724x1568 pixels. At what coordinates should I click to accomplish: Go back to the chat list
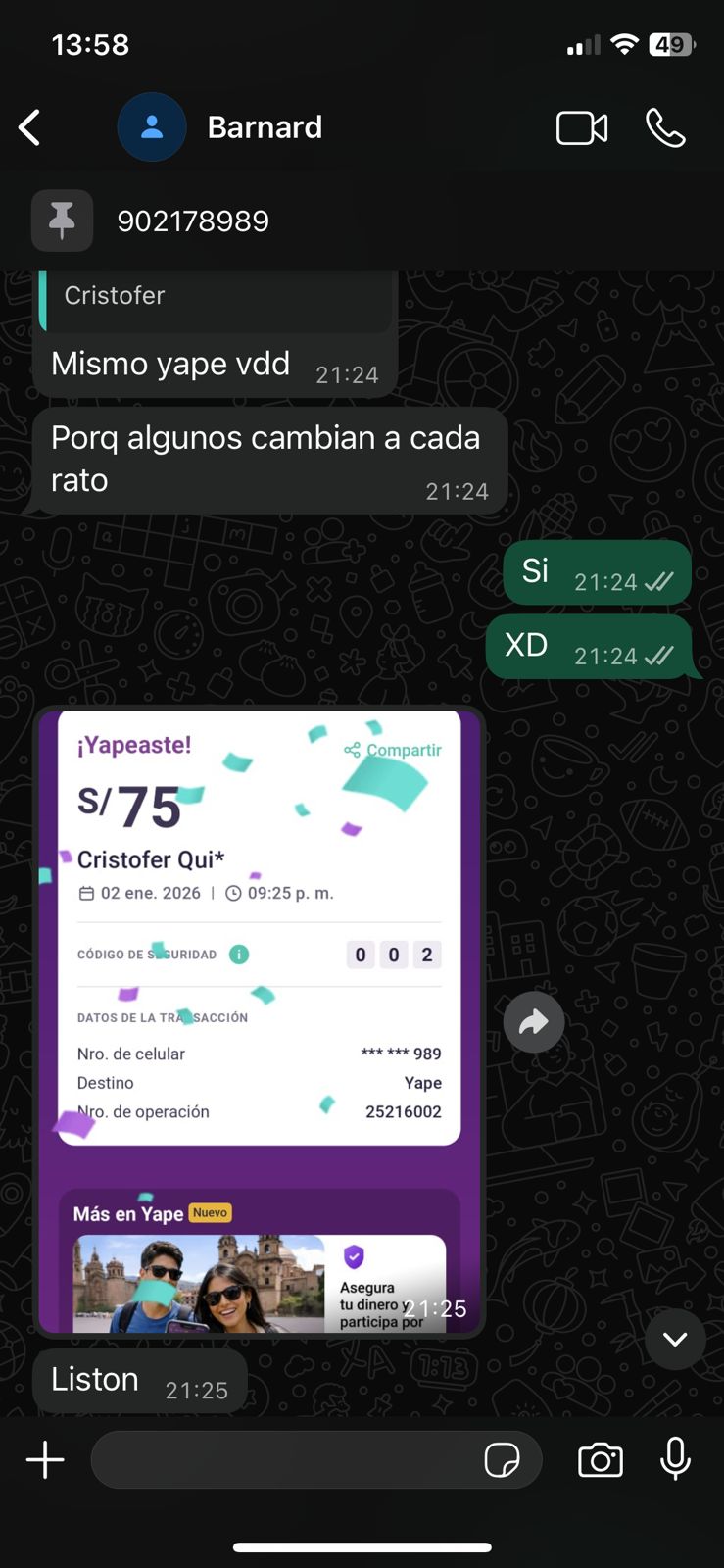pos(30,127)
